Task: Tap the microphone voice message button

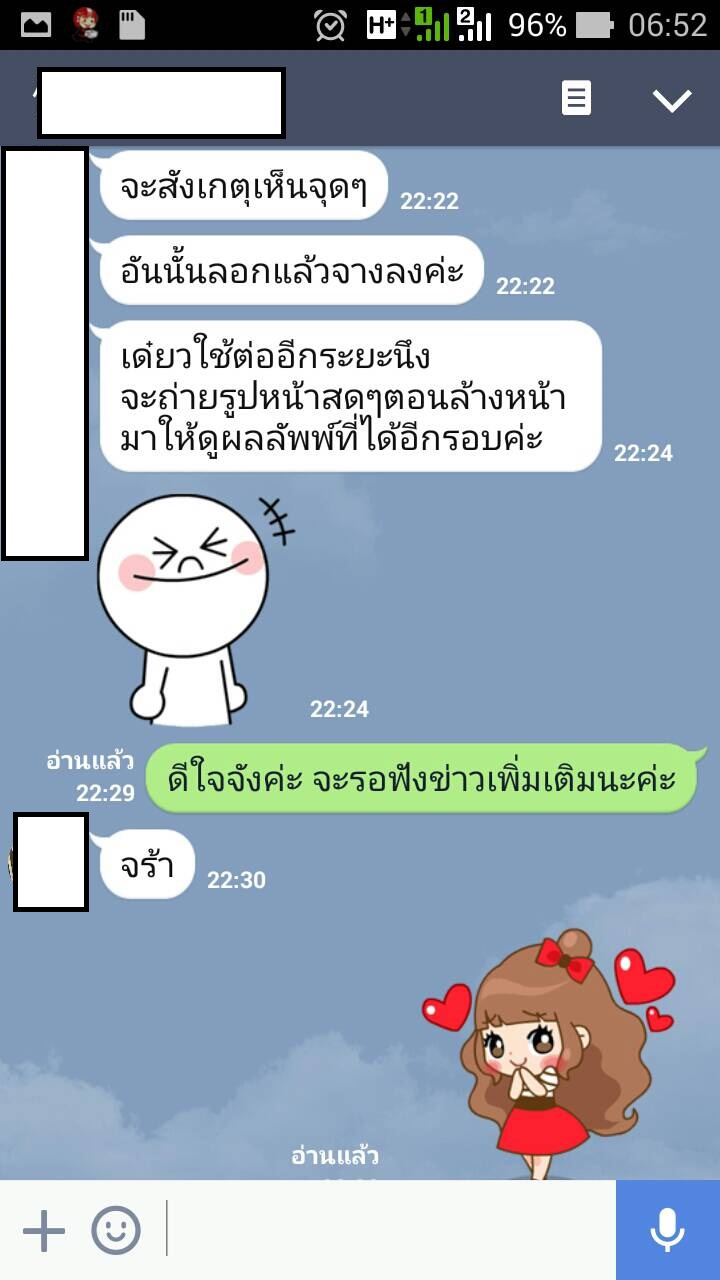Action: pyautogui.click(x=667, y=1230)
